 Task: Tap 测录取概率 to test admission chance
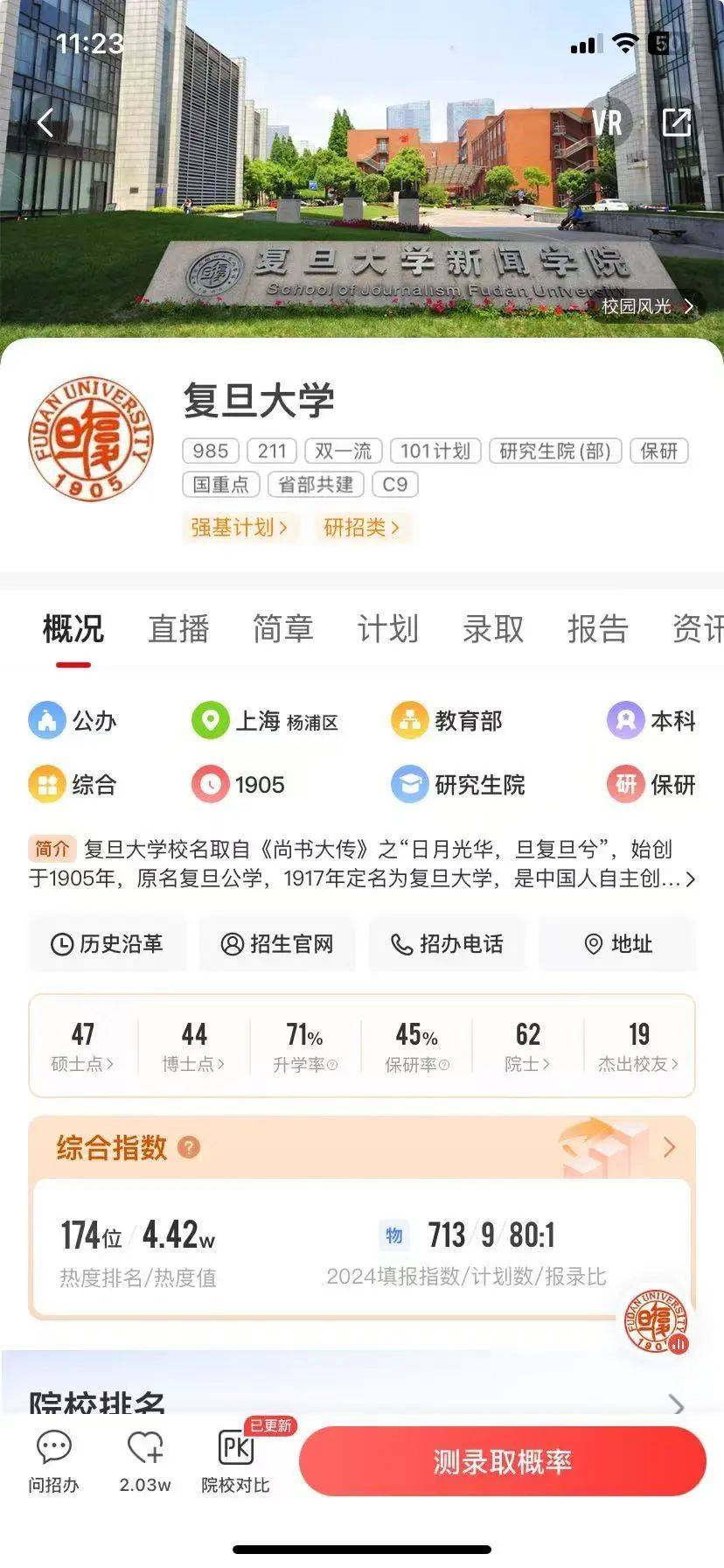[x=502, y=1461]
